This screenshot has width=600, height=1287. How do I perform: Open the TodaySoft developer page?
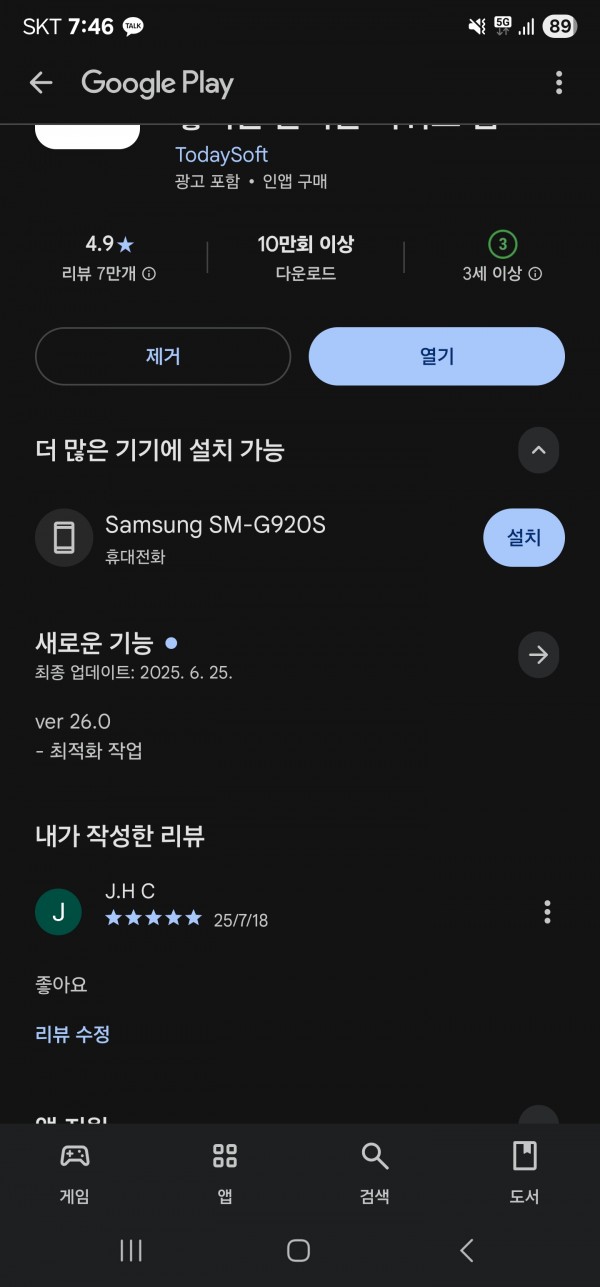click(222, 155)
